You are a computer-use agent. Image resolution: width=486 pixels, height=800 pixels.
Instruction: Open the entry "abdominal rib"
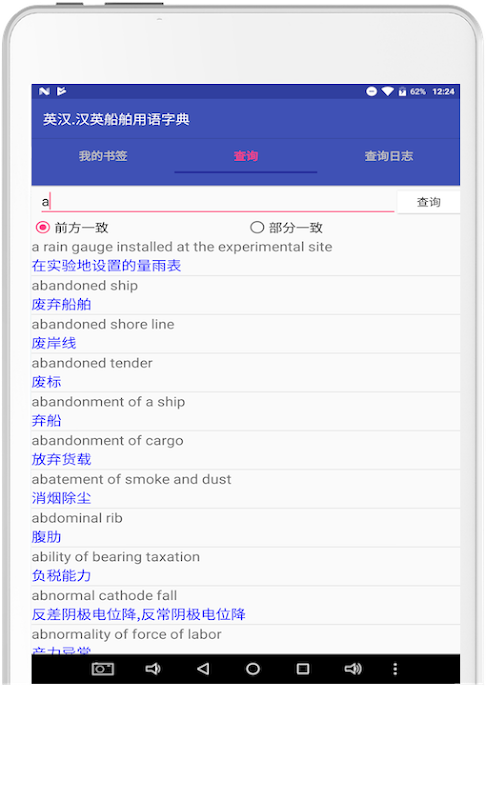(246, 528)
